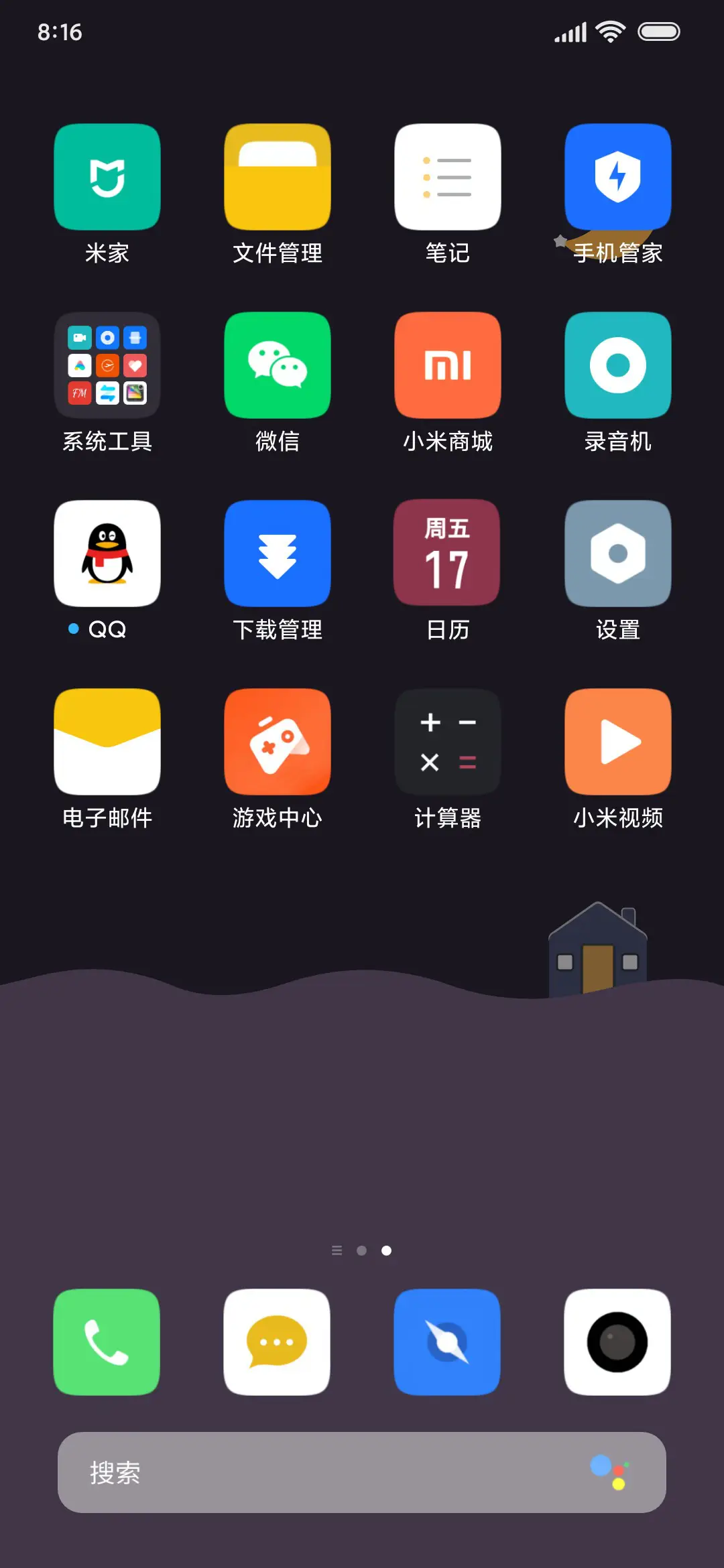Launch 手机管家 phone security app
The width and height of the screenshot is (724, 1568).
[x=617, y=176]
